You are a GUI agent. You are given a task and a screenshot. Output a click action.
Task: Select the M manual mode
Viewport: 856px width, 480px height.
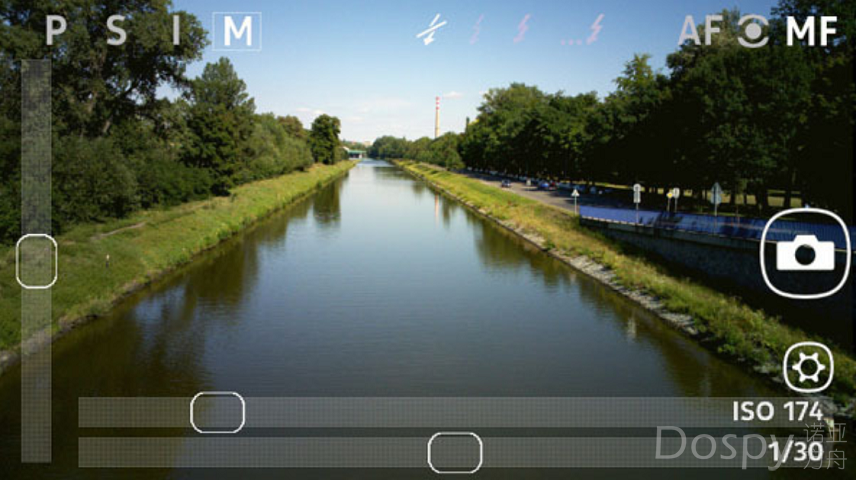pyautogui.click(x=237, y=32)
